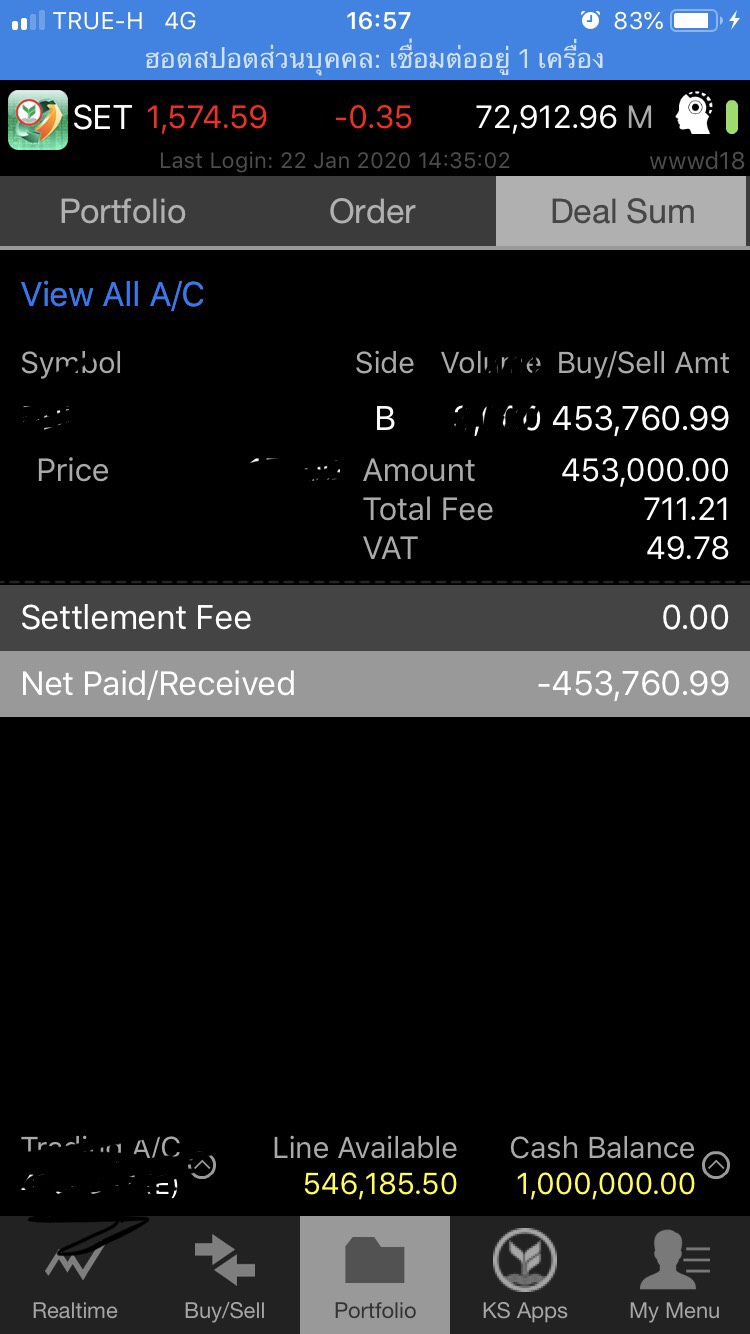Open KS Apps
750x1334 pixels.
[x=525, y=1275]
